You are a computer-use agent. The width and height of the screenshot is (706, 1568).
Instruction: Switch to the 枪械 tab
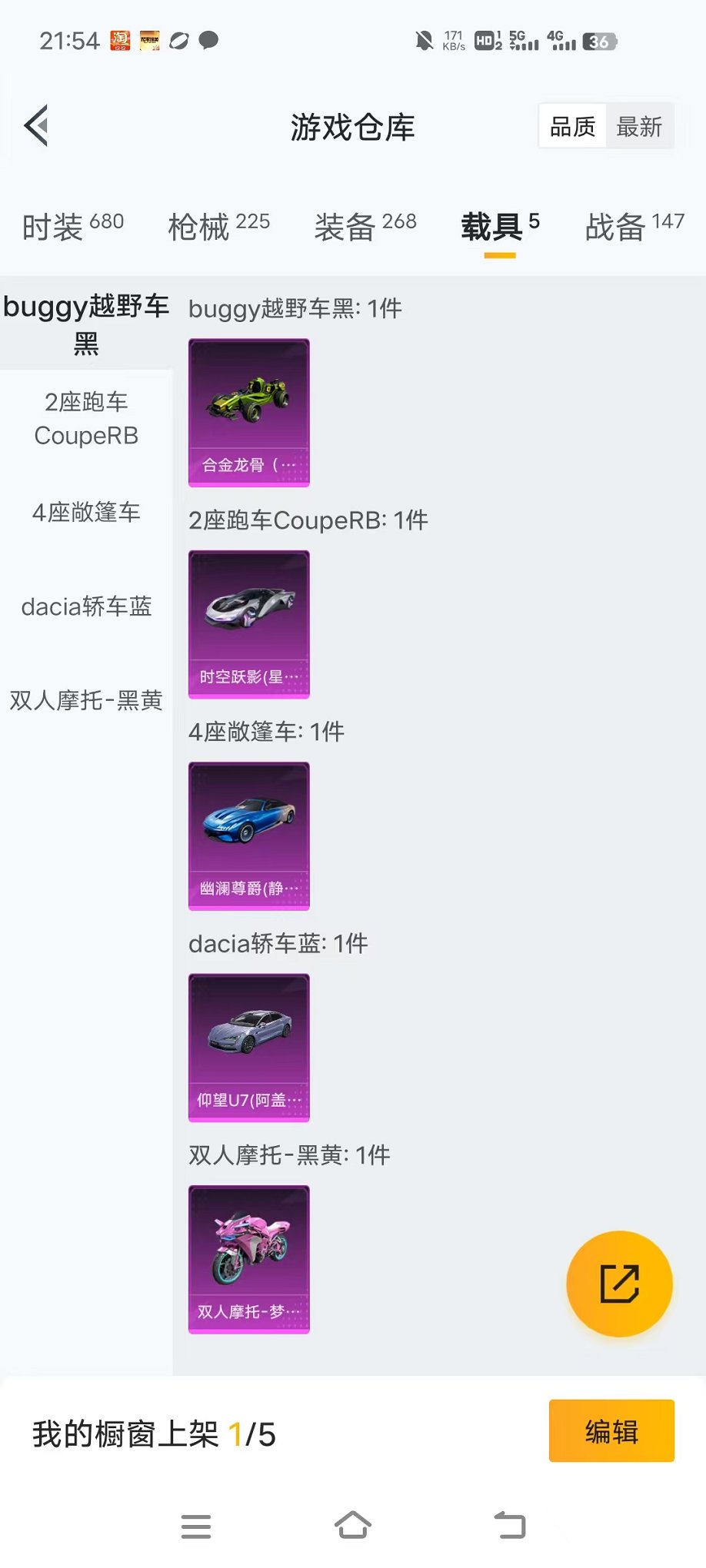point(219,227)
